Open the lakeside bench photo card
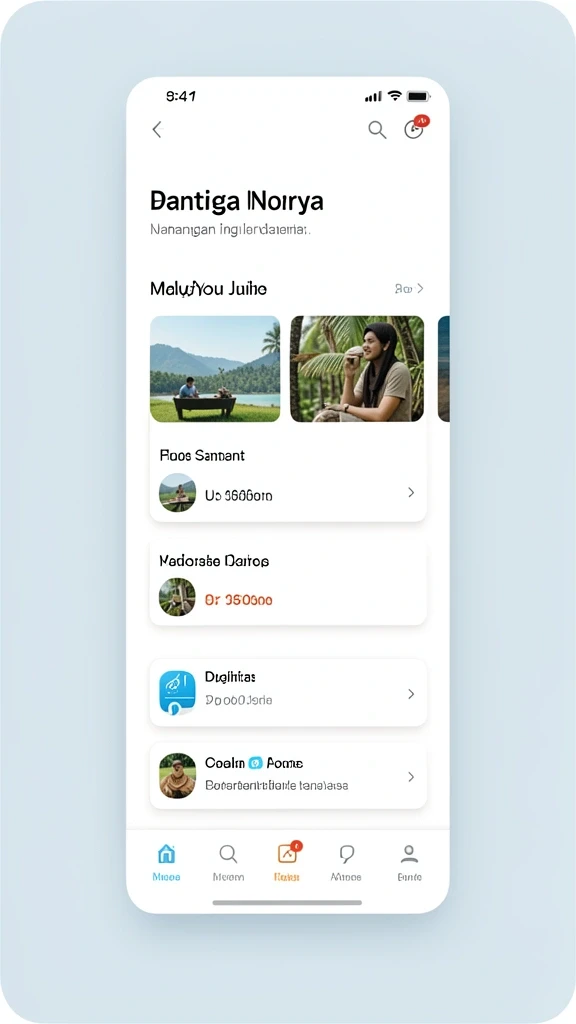The image size is (576, 1024). click(x=215, y=369)
